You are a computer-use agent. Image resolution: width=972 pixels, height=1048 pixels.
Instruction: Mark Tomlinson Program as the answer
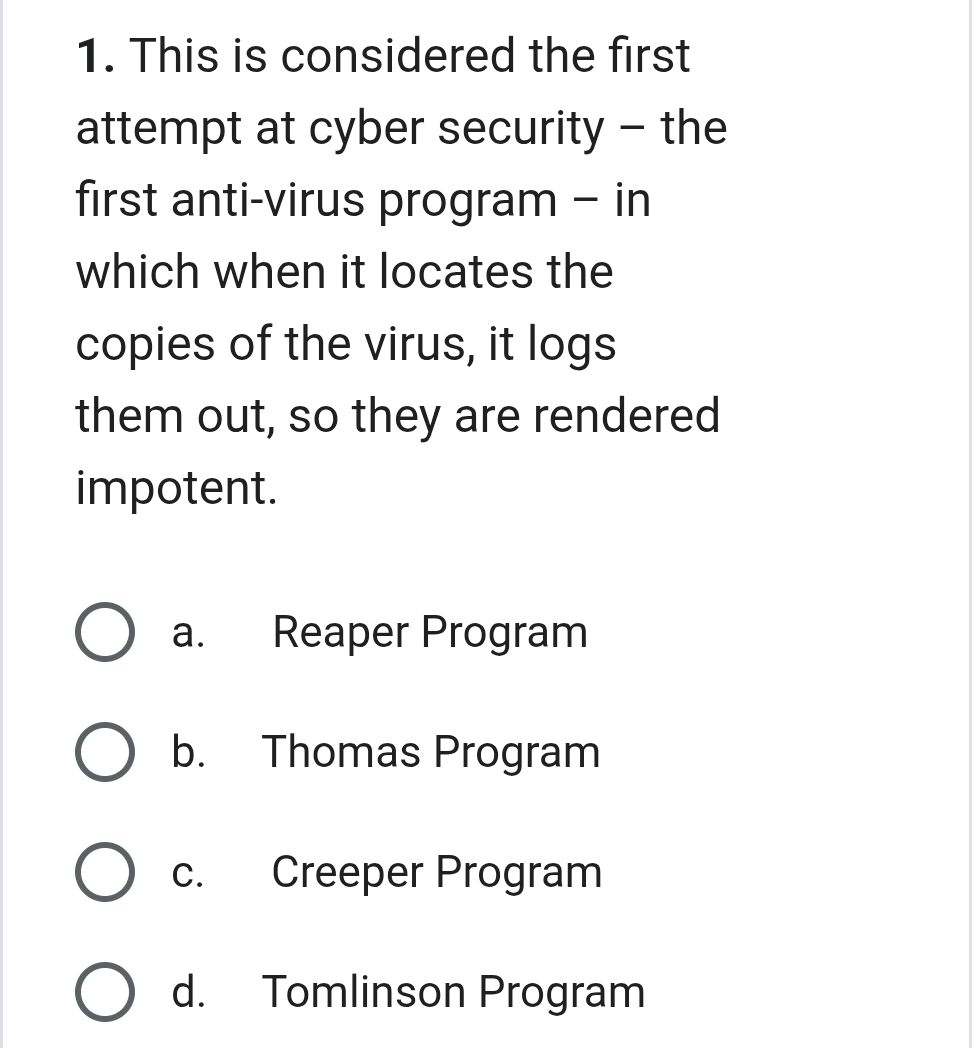(x=105, y=992)
